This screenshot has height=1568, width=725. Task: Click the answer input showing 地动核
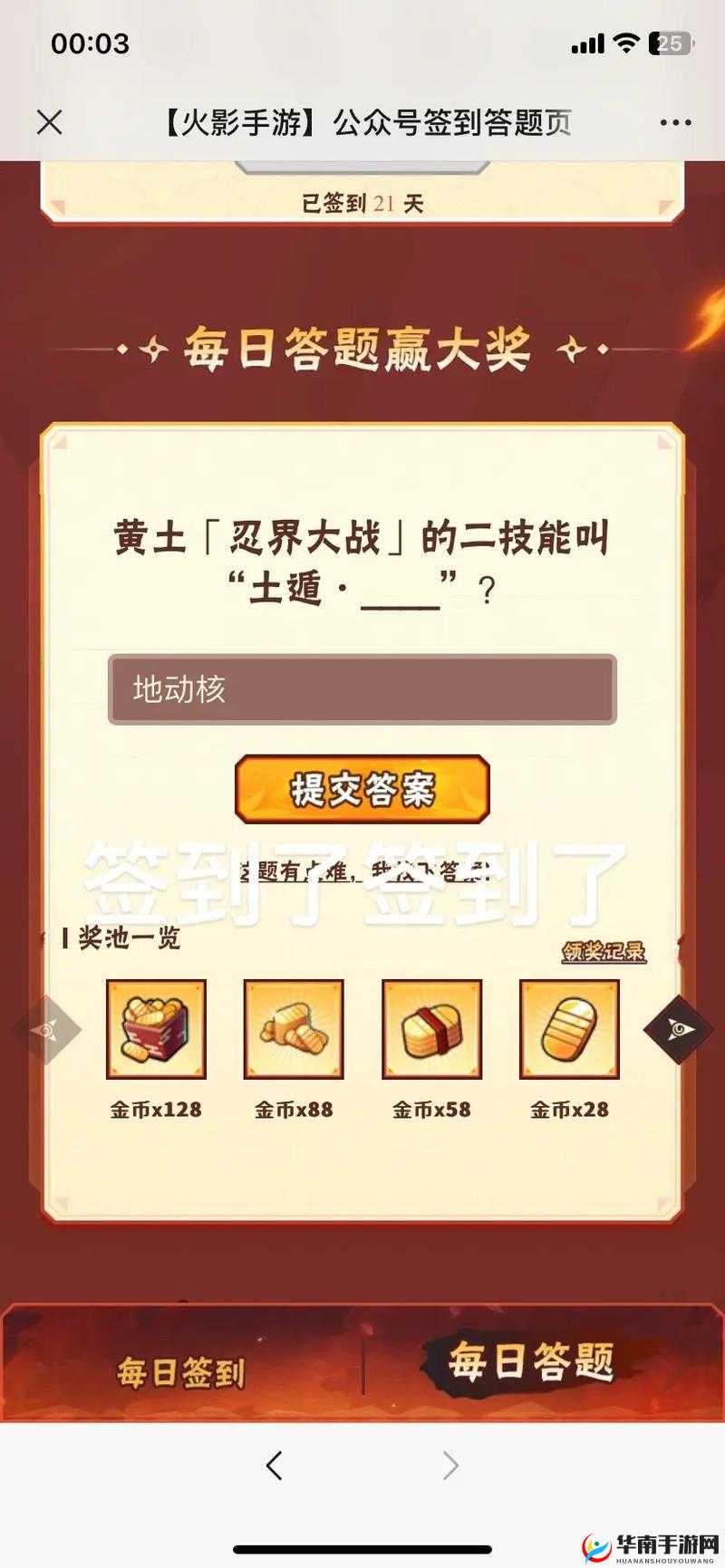[x=362, y=688]
